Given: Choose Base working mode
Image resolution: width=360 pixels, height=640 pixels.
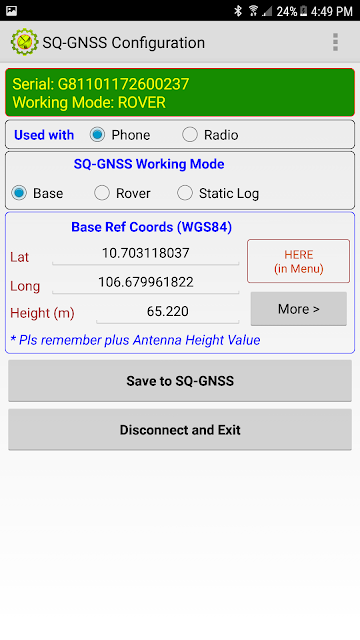Looking at the screenshot, I should tap(37, 193).
